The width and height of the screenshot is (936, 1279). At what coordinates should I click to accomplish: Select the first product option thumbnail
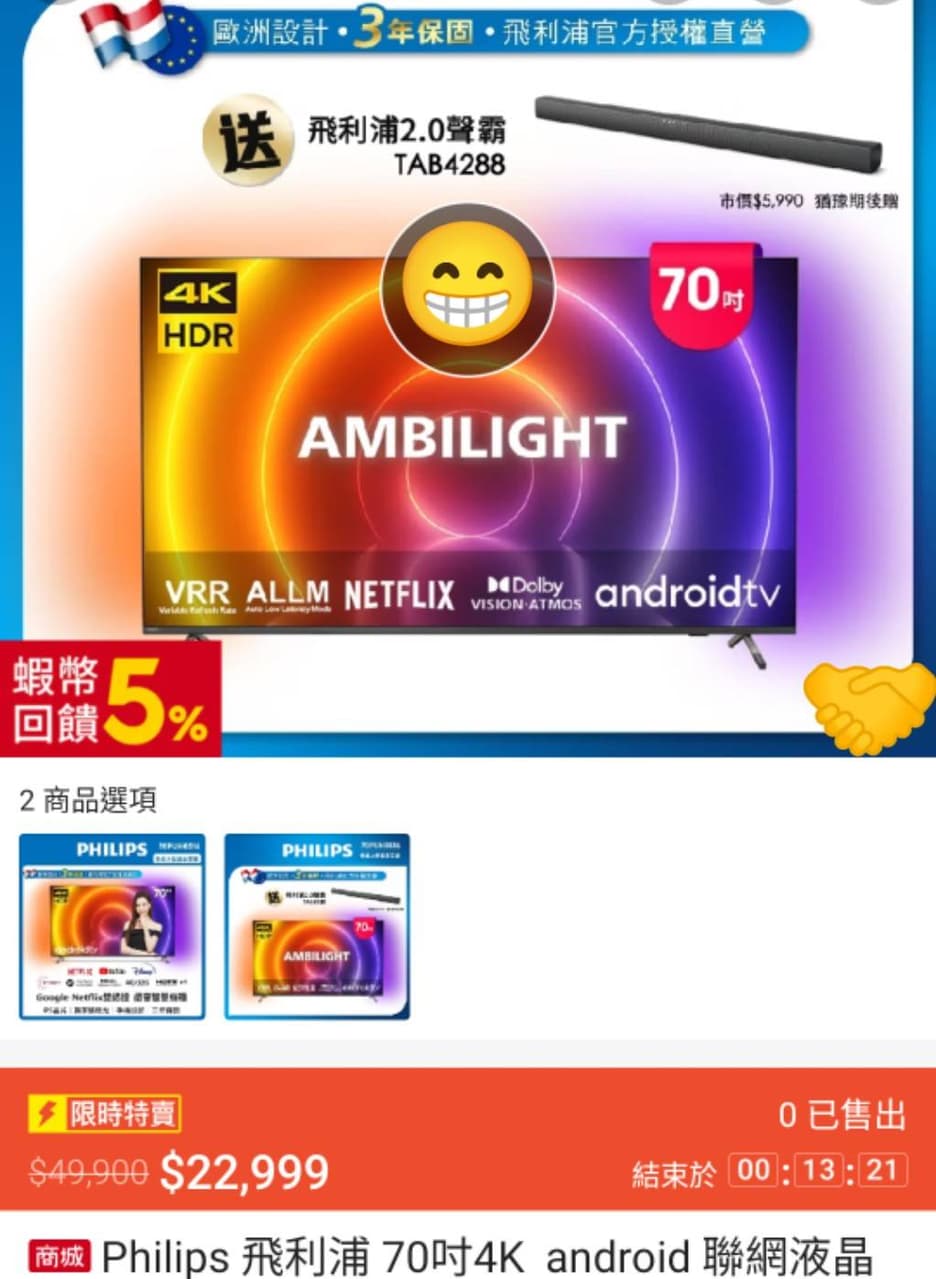[112, 925]
